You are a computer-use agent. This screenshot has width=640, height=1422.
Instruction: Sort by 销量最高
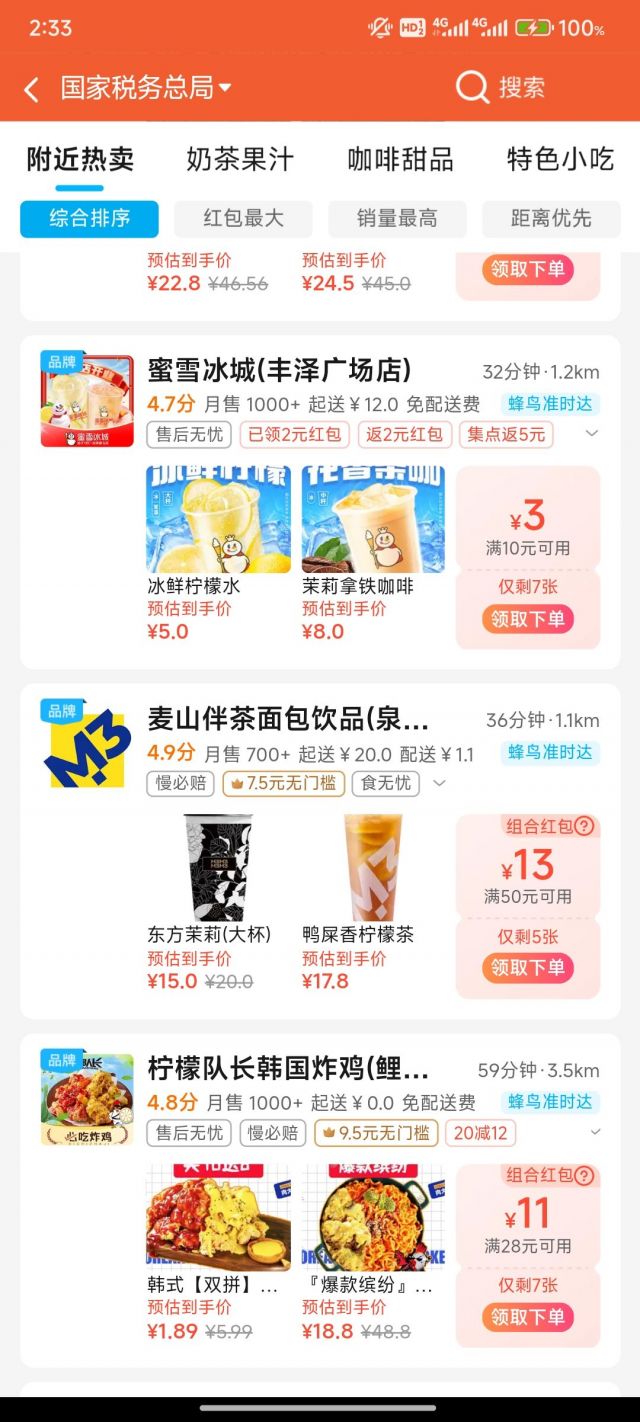(x=397, y=218)
